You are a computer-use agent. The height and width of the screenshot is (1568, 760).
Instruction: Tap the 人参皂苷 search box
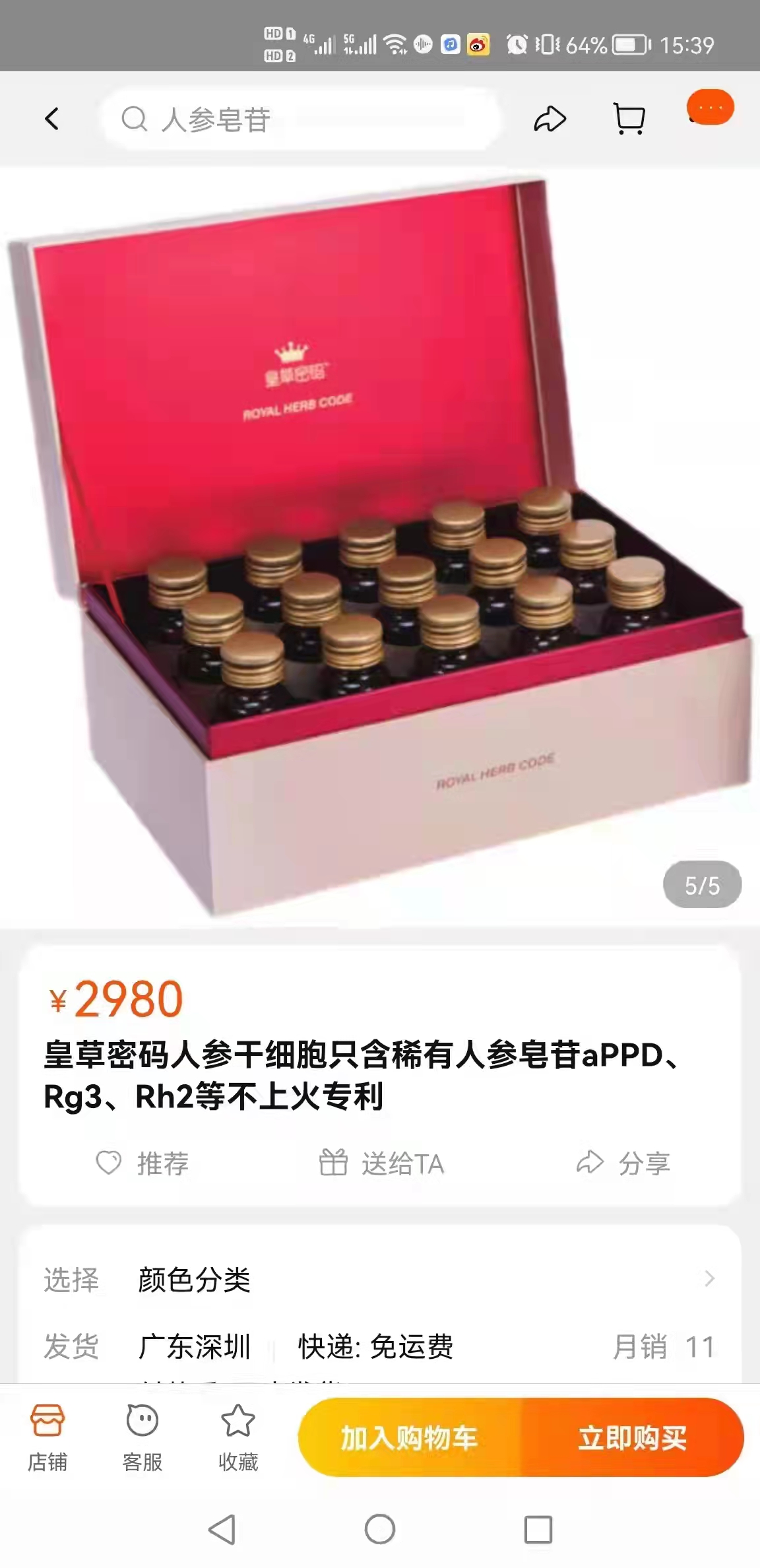tap(297, 119)
